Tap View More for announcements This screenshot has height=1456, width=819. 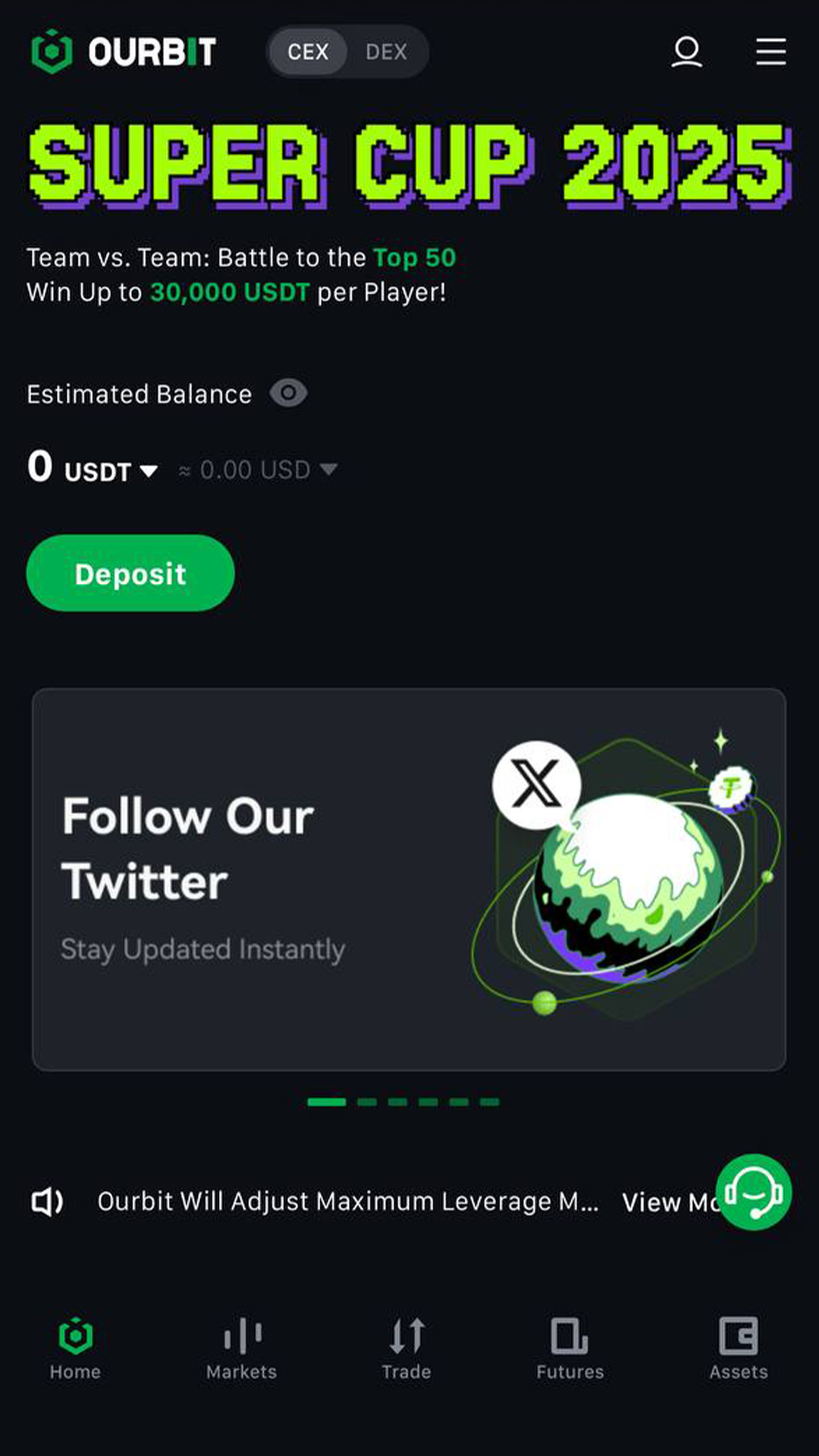pos(666,1202)
